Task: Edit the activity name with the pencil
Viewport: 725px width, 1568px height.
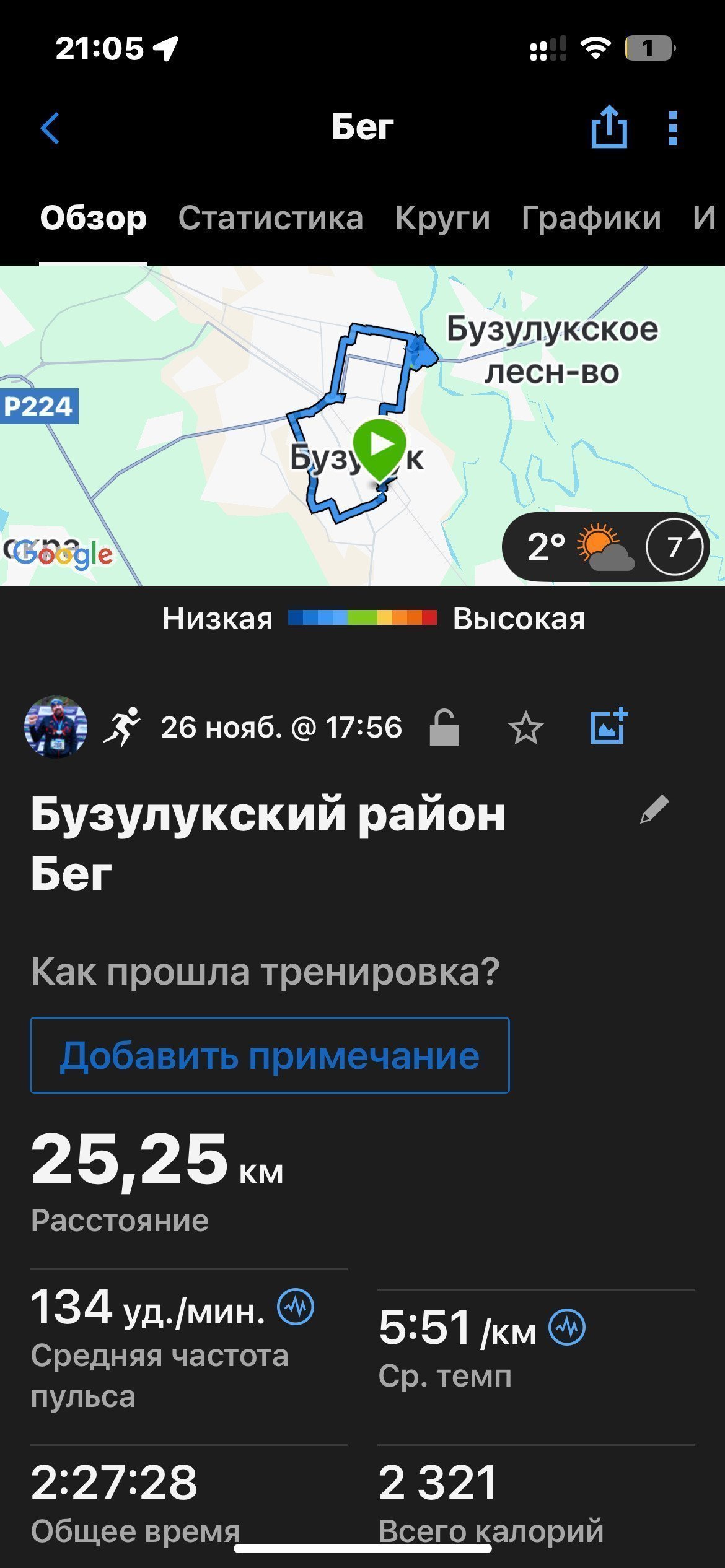Action: pos(654,809)
